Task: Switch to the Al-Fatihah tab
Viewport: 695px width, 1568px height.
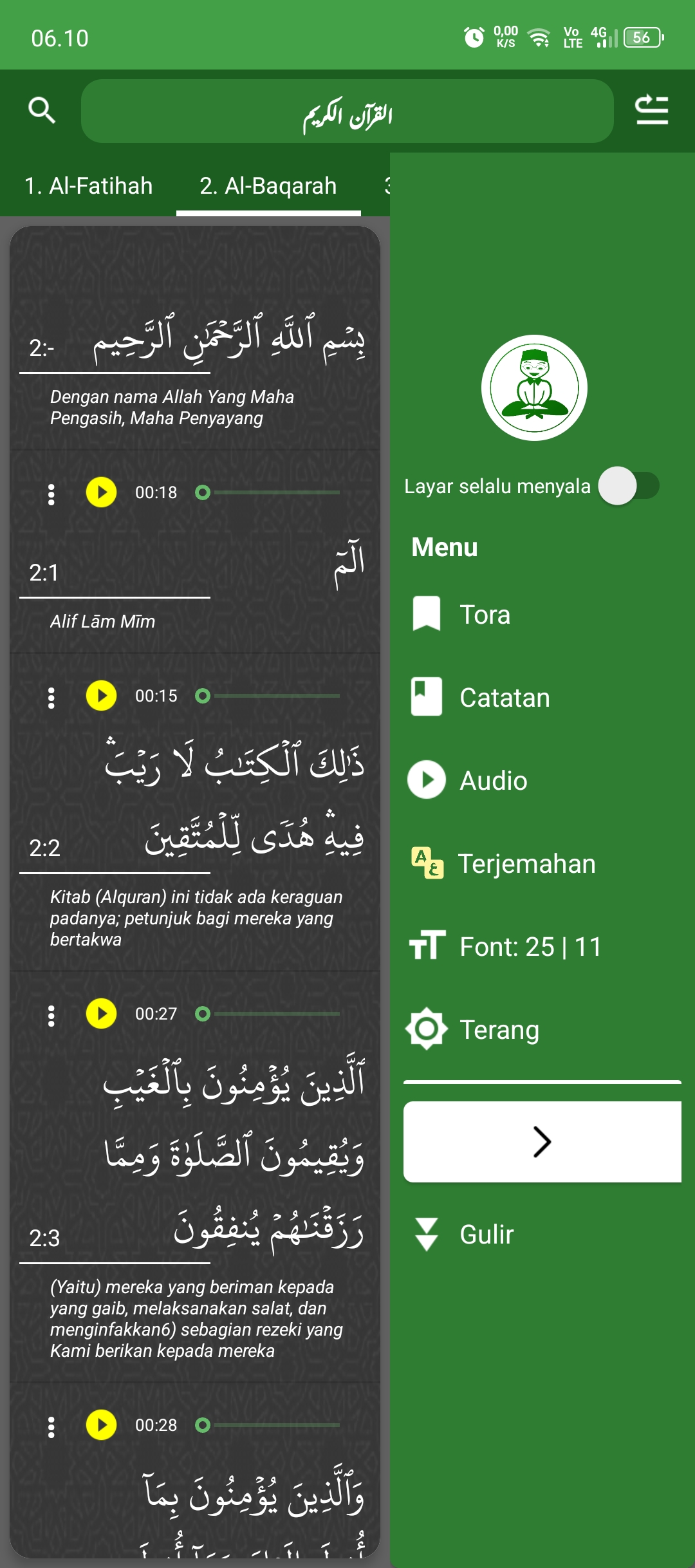Action: [x=88, y=186]
